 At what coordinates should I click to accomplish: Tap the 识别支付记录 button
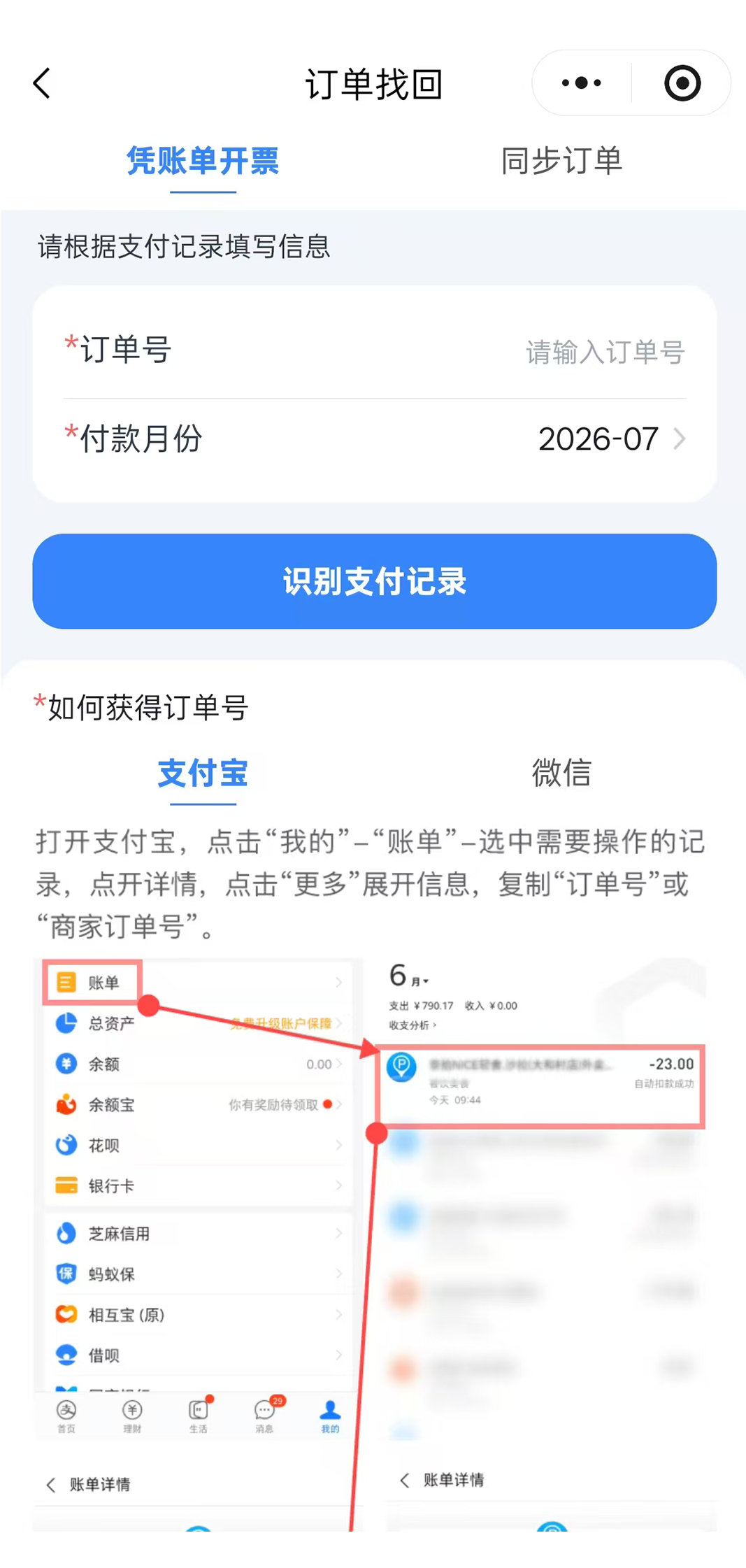375,581
